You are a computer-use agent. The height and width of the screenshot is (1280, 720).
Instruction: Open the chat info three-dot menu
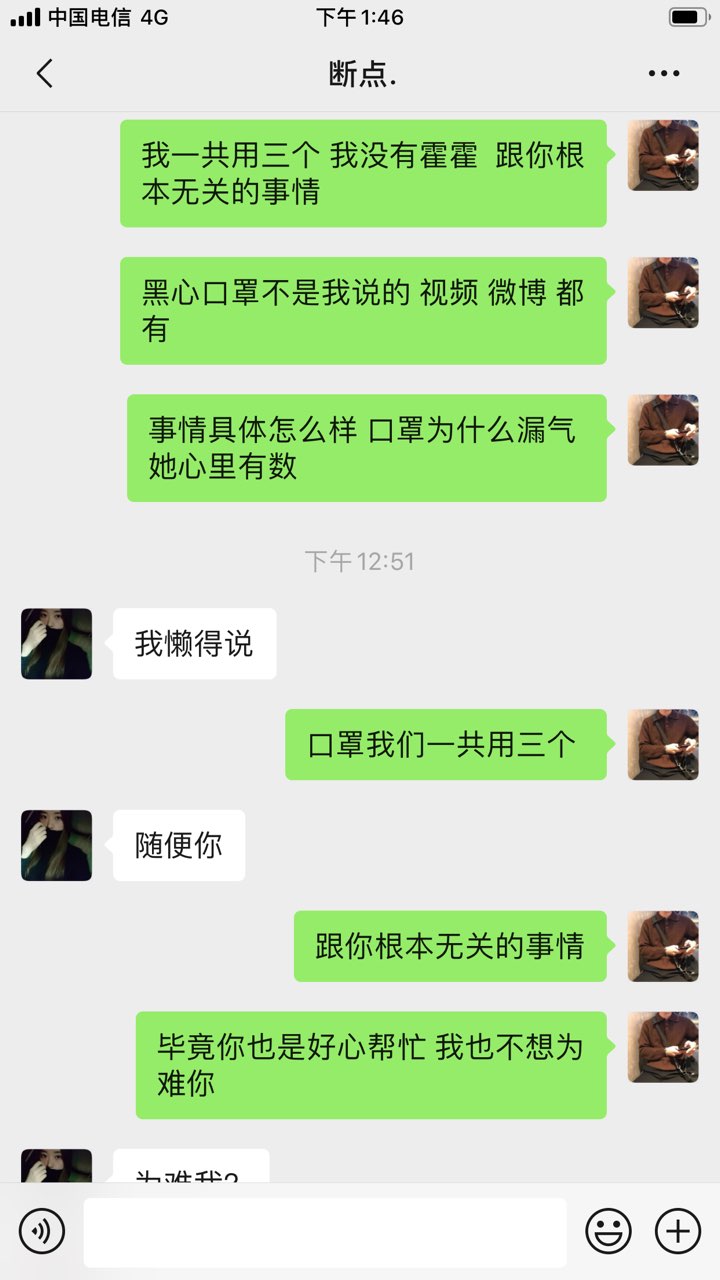[664, 74]
